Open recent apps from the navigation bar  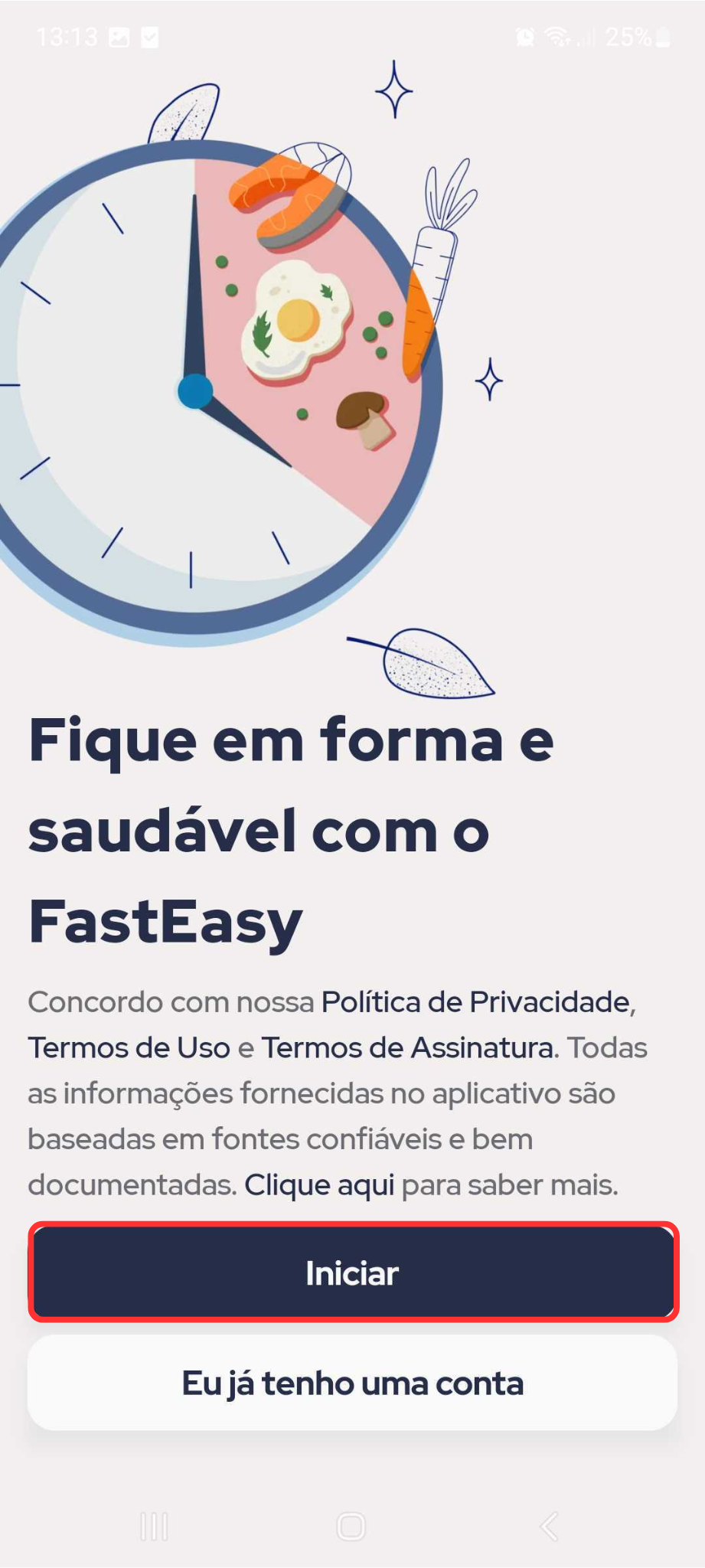click(154, 1526)
